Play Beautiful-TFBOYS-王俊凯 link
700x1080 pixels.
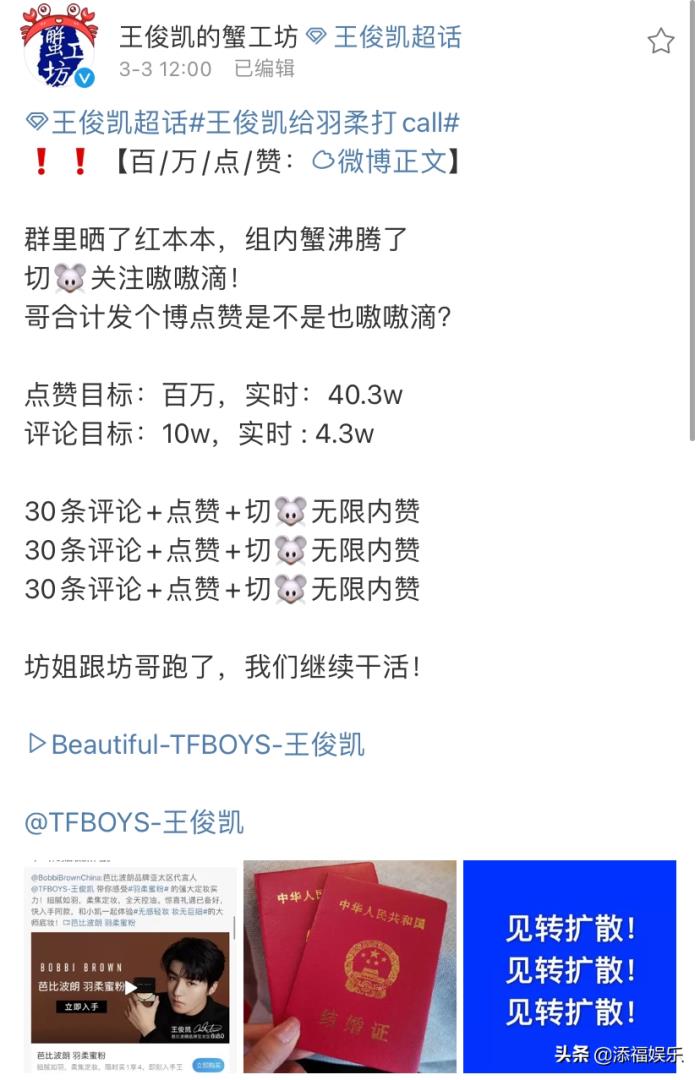(196, 744)
